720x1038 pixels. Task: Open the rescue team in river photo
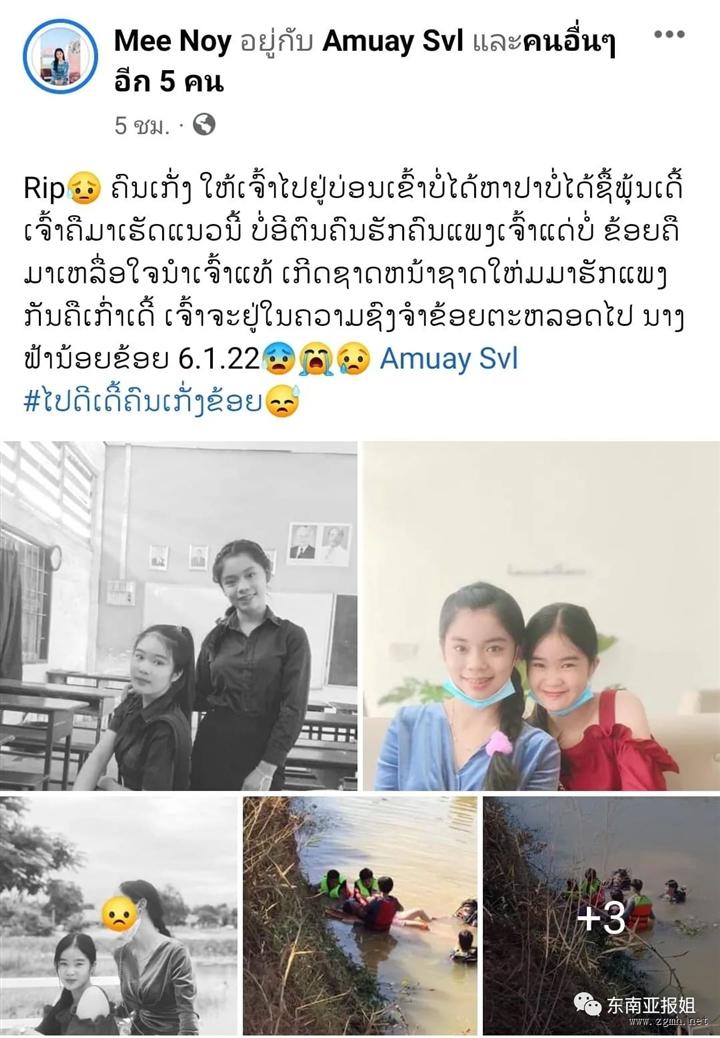point(360,915)
